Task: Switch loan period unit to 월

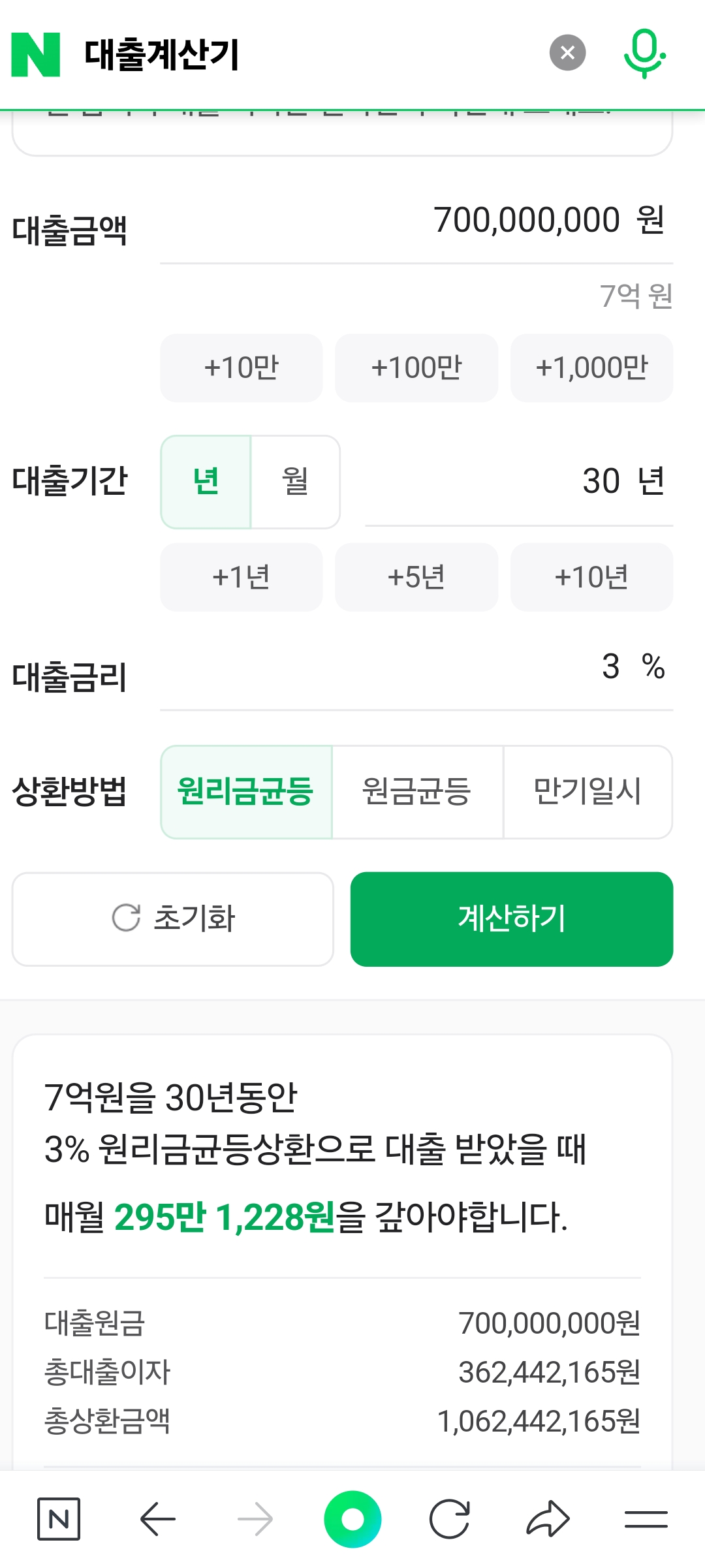Action: pos(295,482)
